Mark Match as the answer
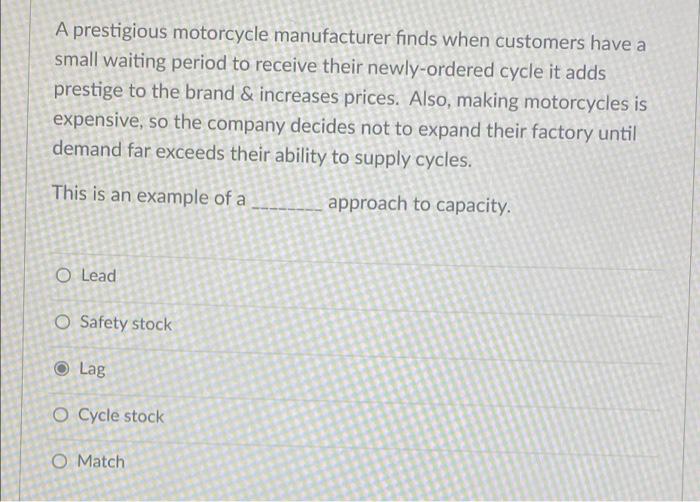 (x=64, y=462)
